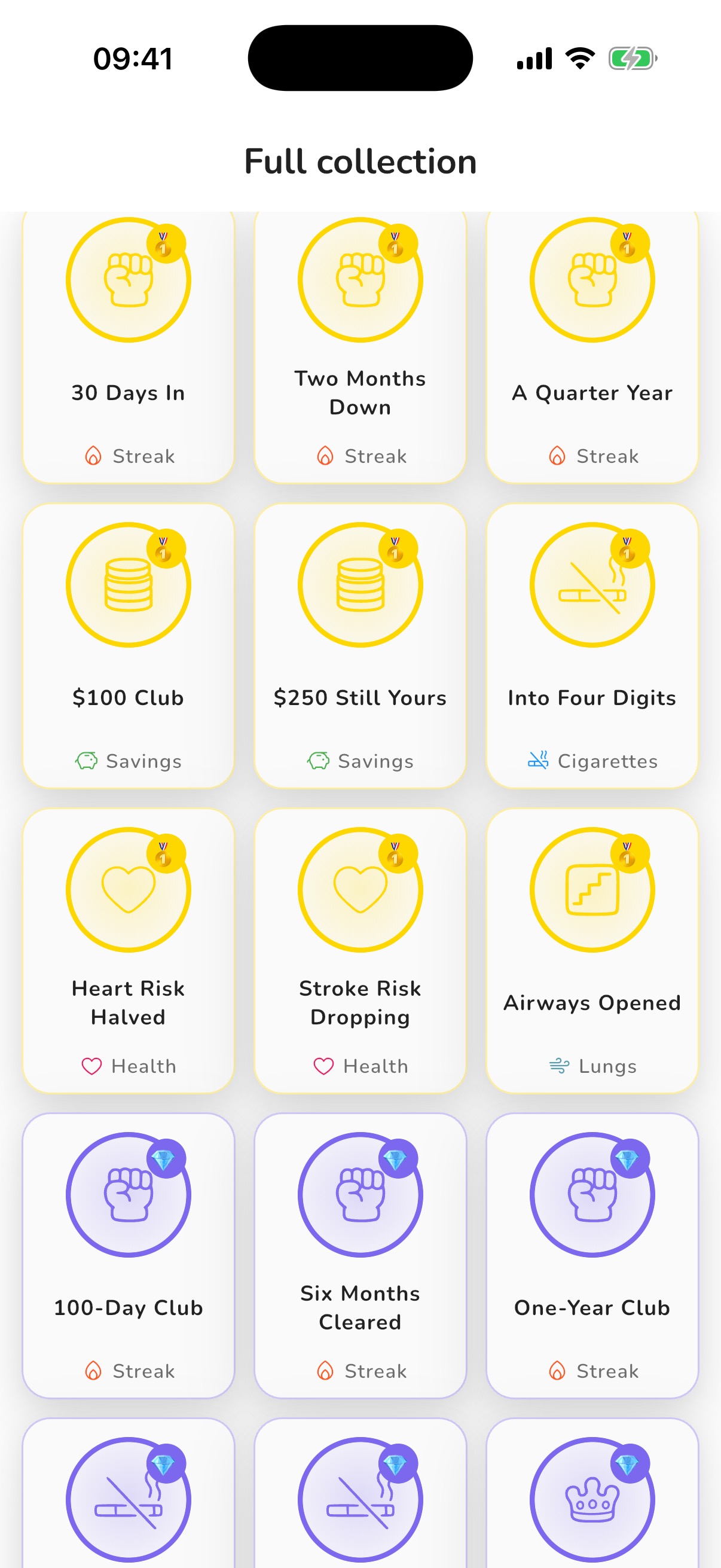View the Six Months Cleared badge
The height and width of the screenshot is (1568, 721).
[x=360, y=1256]
